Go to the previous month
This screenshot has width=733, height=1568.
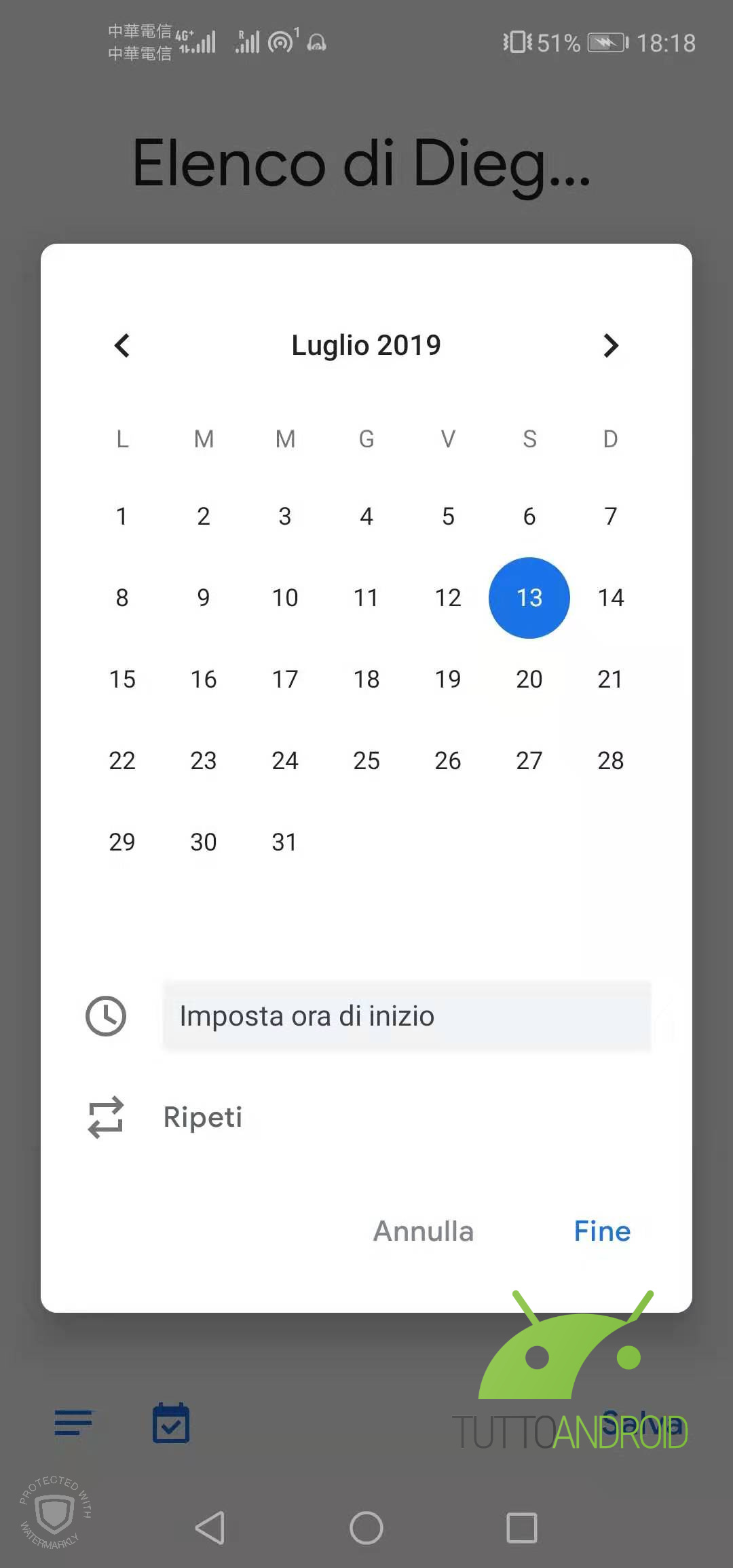(x=122, y=346)
